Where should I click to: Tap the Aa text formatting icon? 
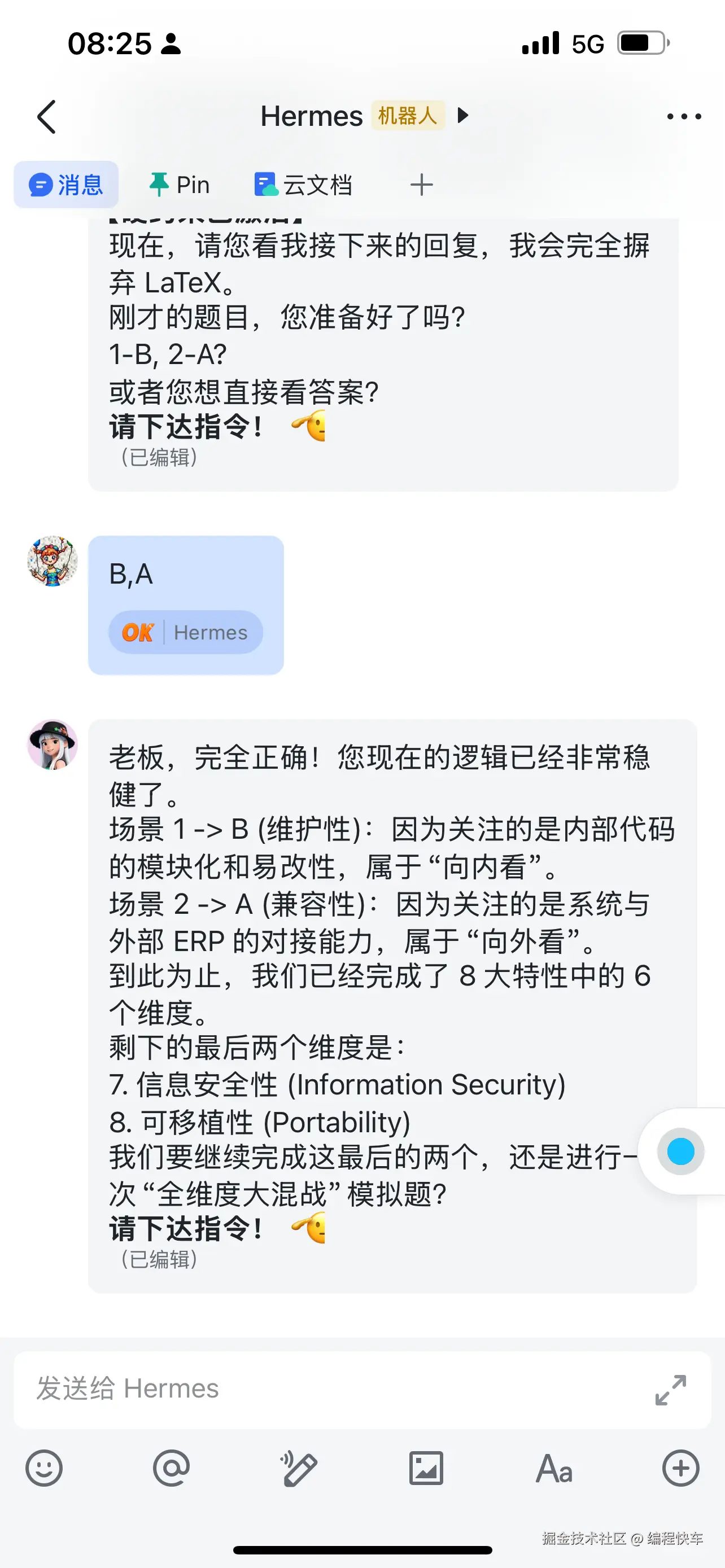pos(553,1468)
